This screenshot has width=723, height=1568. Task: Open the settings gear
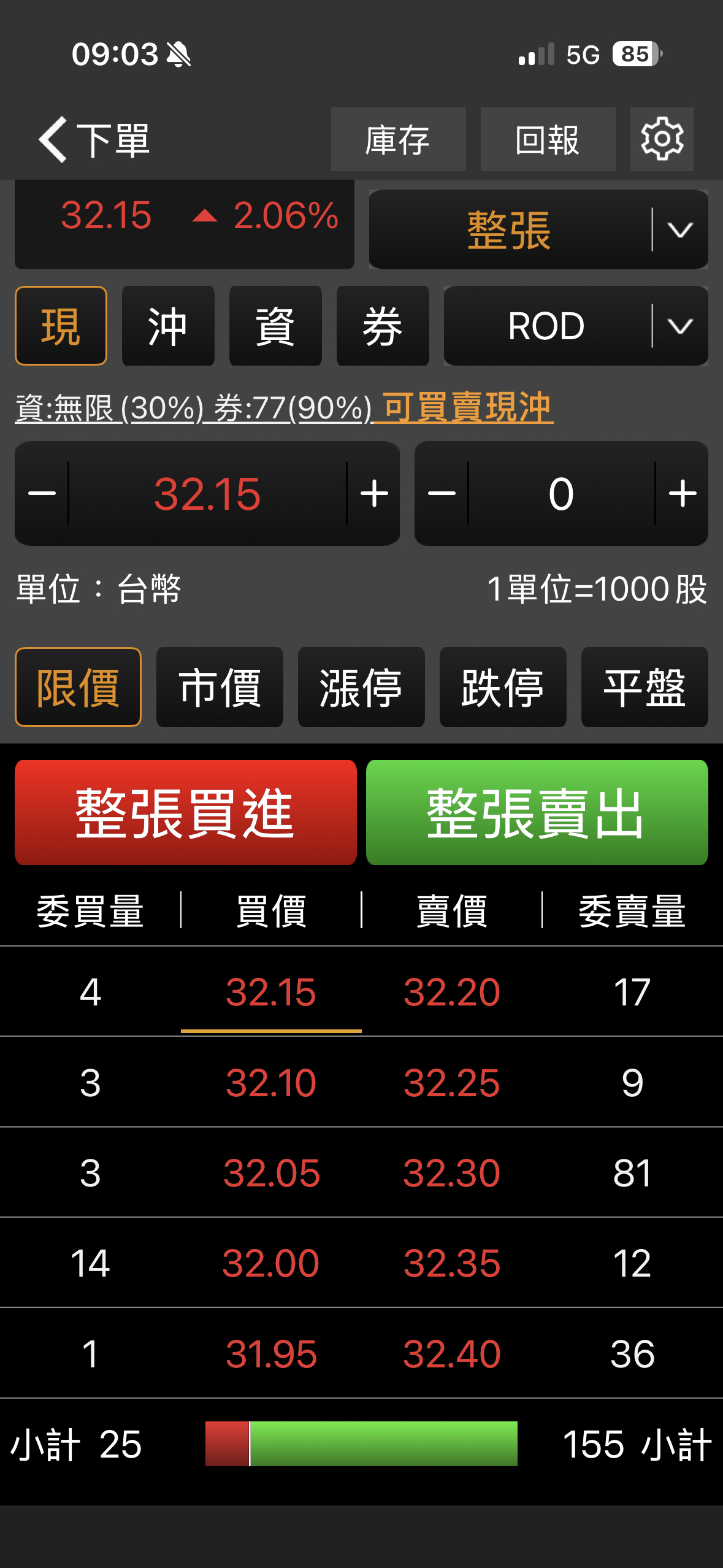point(662,140)
